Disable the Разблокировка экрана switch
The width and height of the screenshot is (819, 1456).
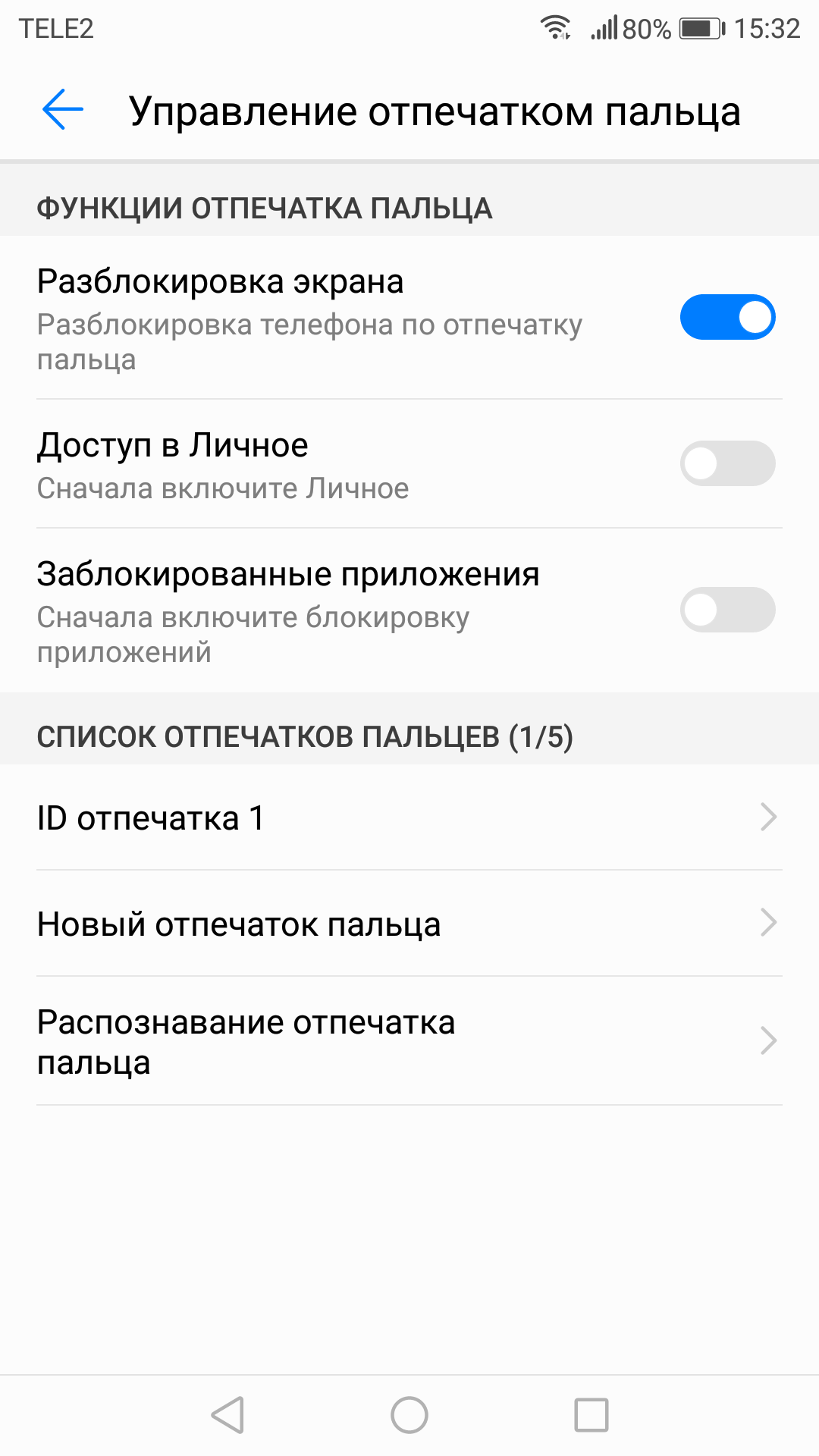point(727,317)
